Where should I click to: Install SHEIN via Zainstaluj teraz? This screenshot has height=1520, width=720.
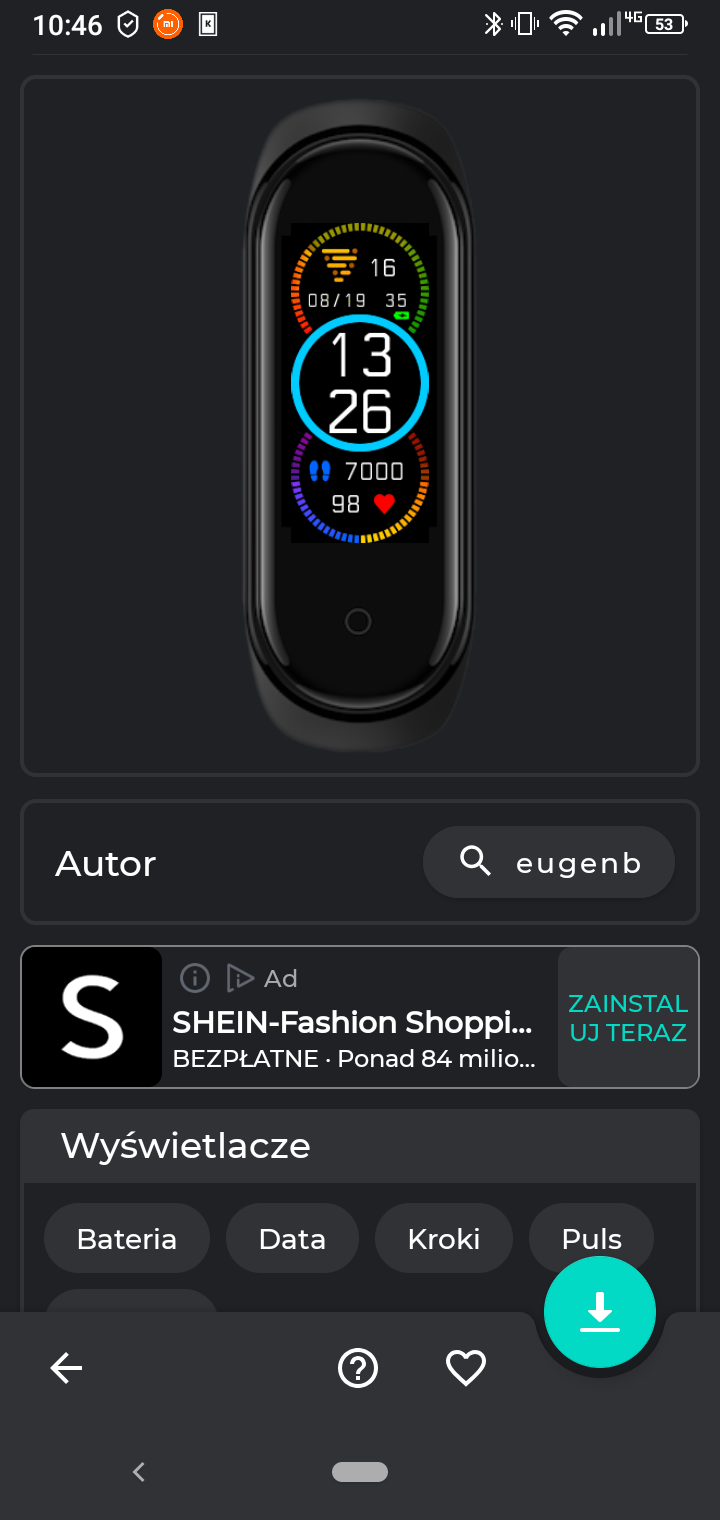tap(628, 1017)
